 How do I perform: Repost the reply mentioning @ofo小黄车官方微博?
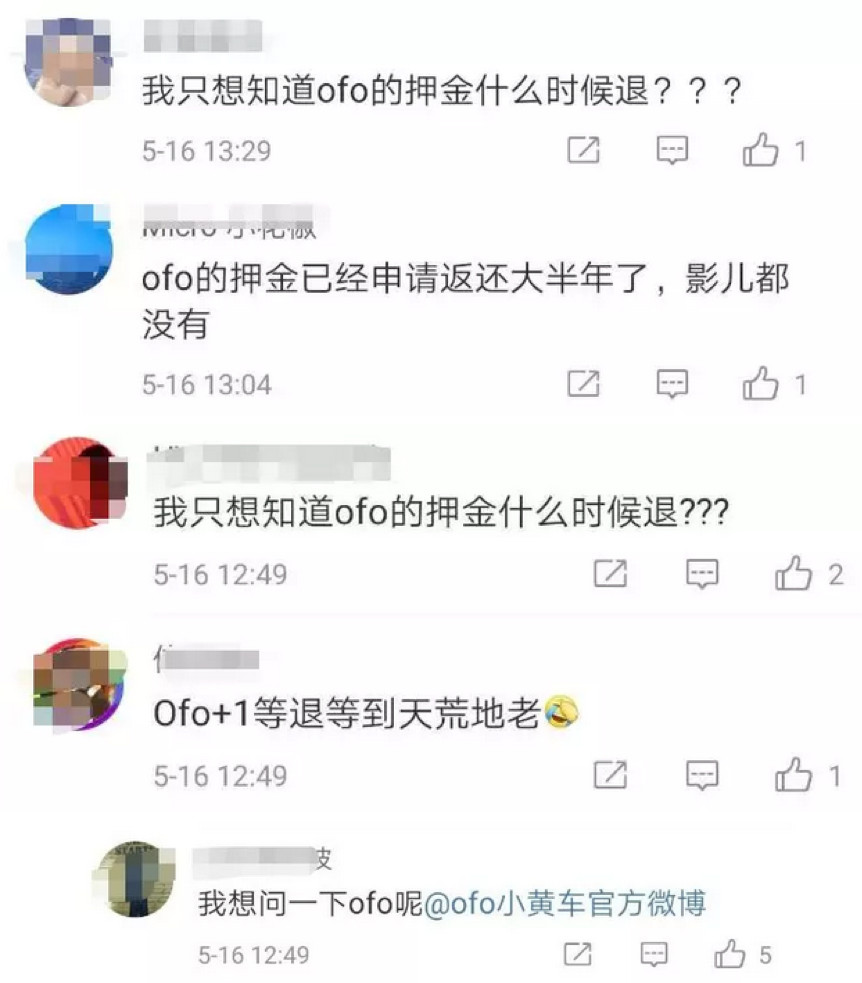pyautogui.click(x=578, y=954)
